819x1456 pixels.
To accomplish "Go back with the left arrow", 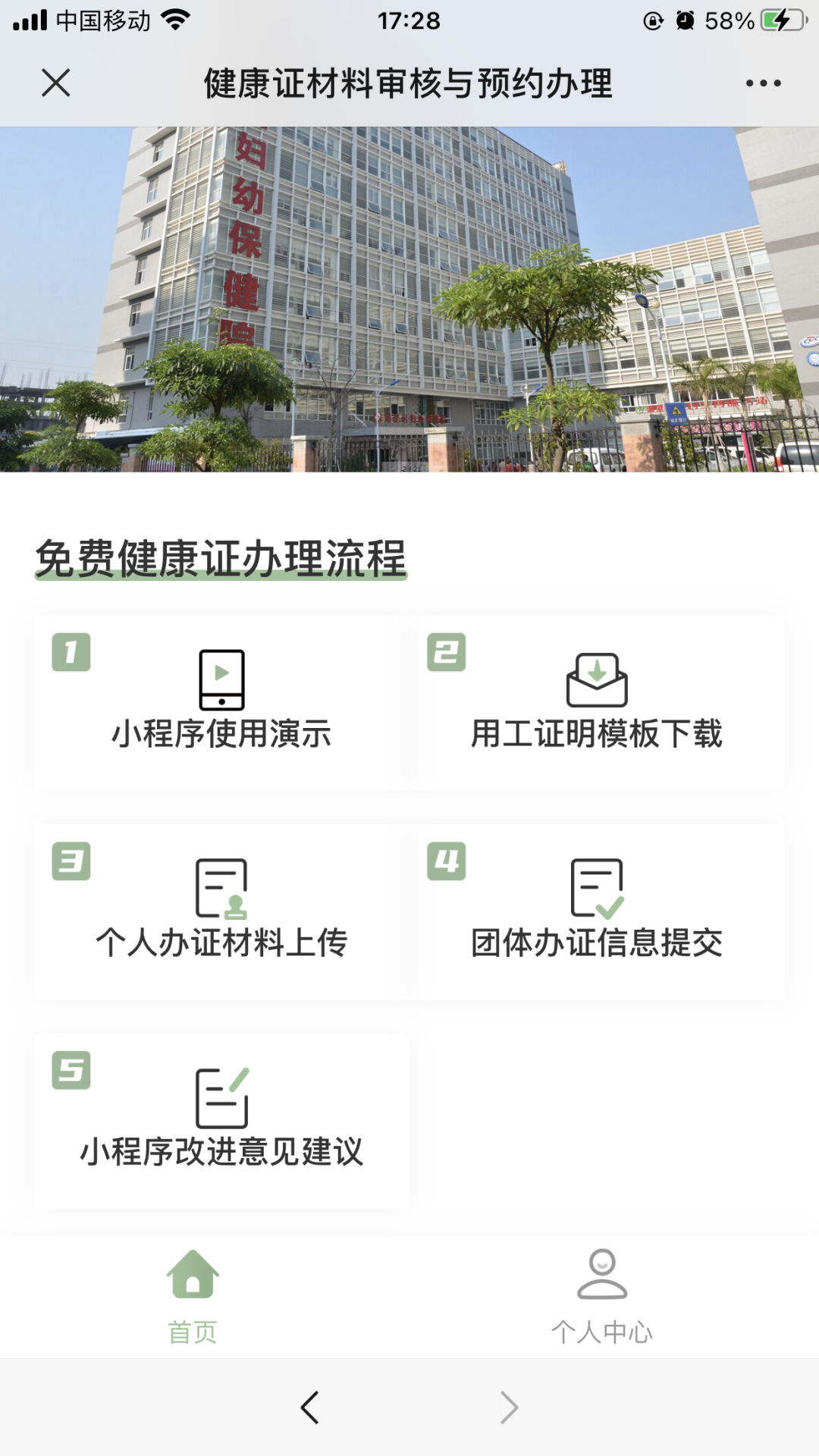I will [309, 1407].
